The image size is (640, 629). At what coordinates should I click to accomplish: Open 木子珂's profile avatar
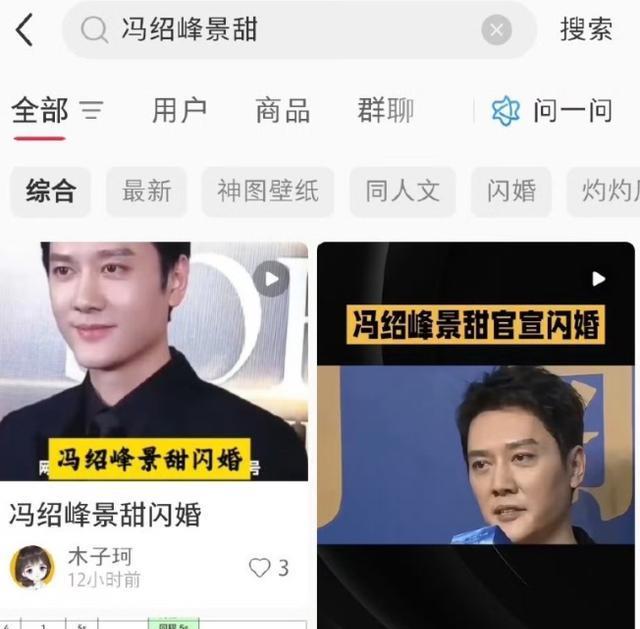pyautogui.click(x=32, y=567)
